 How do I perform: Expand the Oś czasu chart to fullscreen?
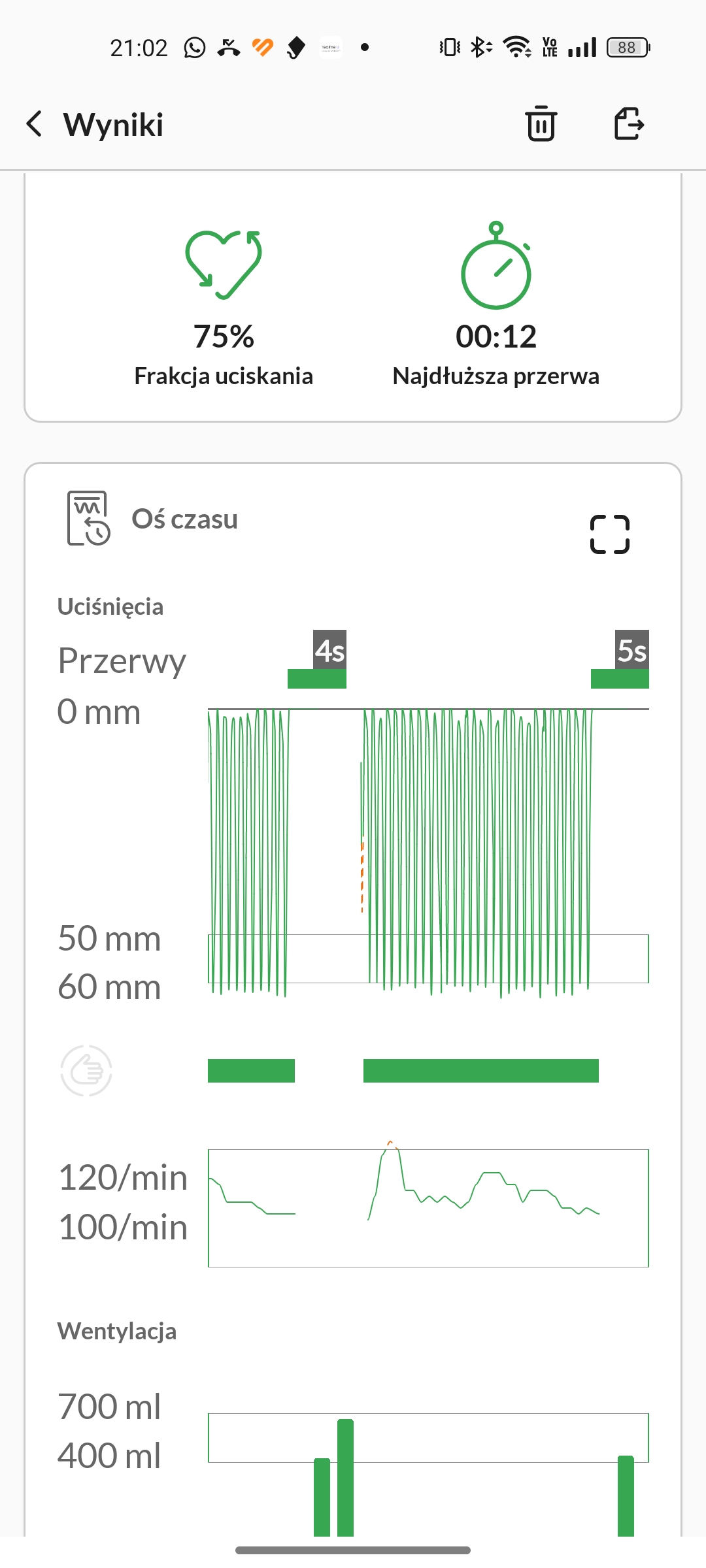pyautogui.click(x=609, y=534)
